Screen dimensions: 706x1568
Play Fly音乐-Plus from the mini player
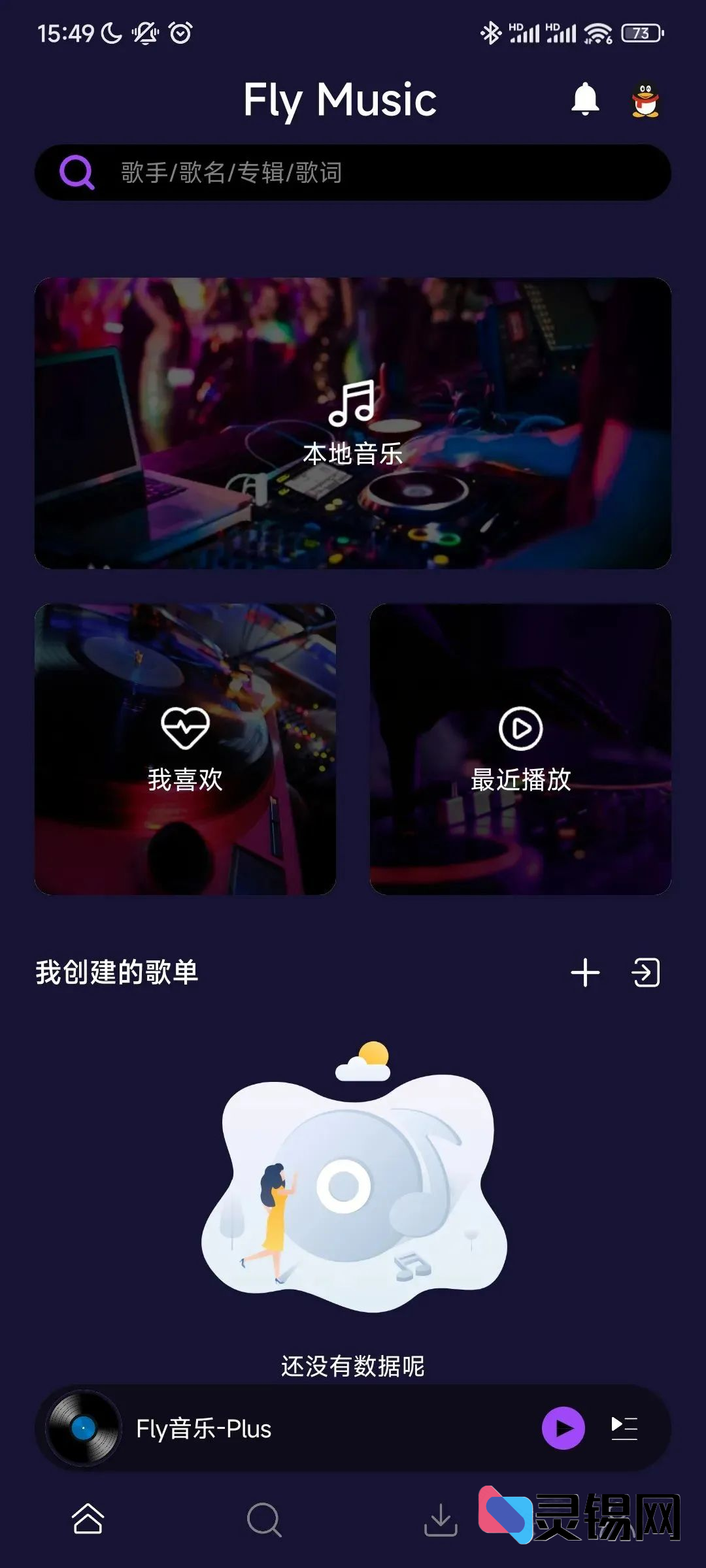[x=562, y=1429]
